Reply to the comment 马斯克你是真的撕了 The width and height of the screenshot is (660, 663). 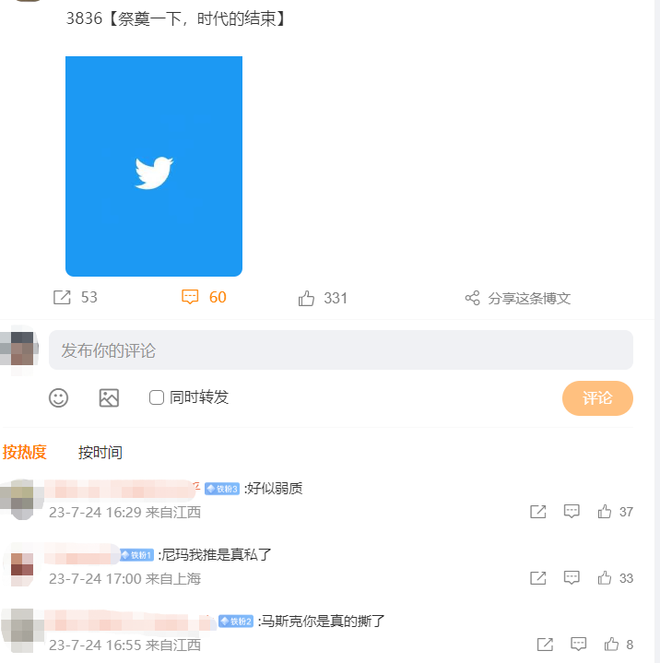coord(579,644)
